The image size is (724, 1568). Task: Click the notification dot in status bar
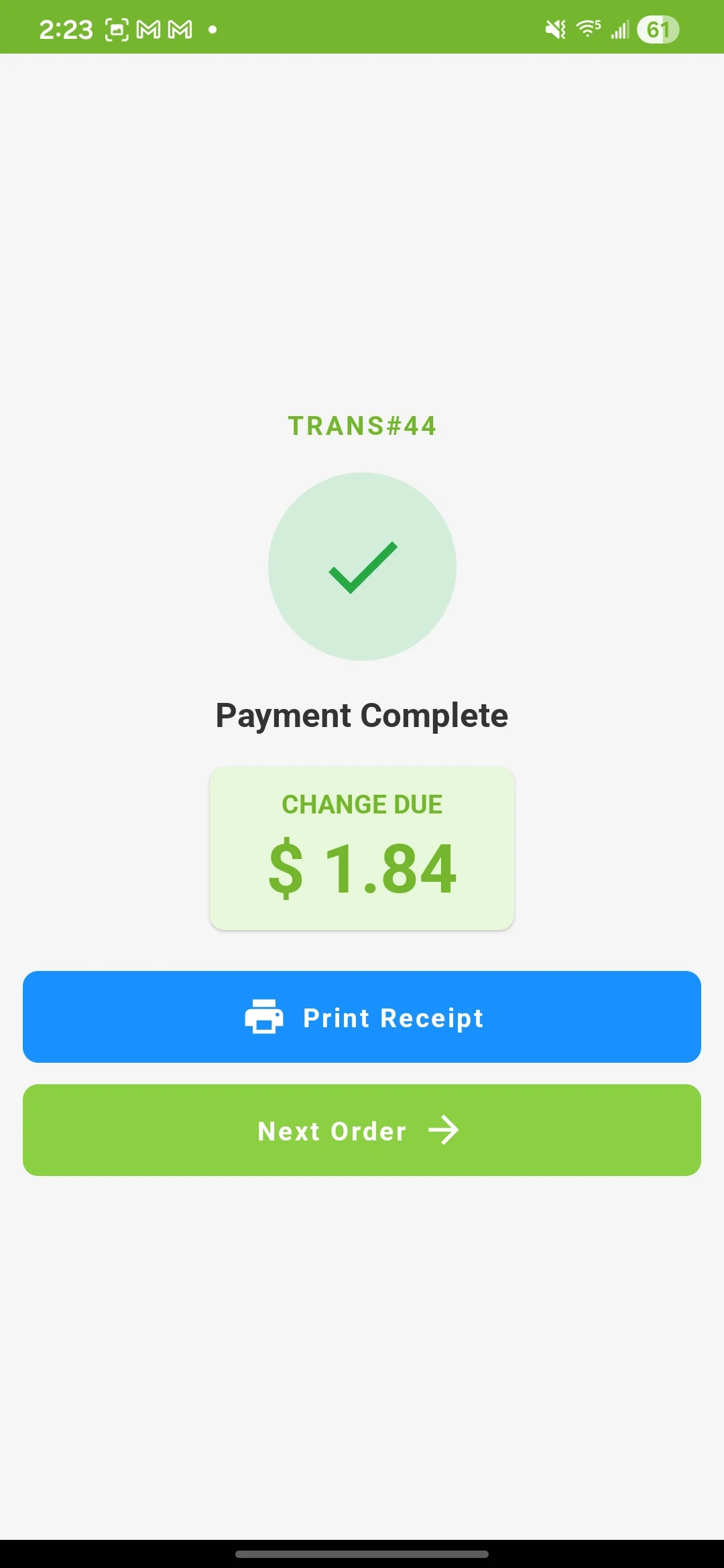click(x=213, y=29)
